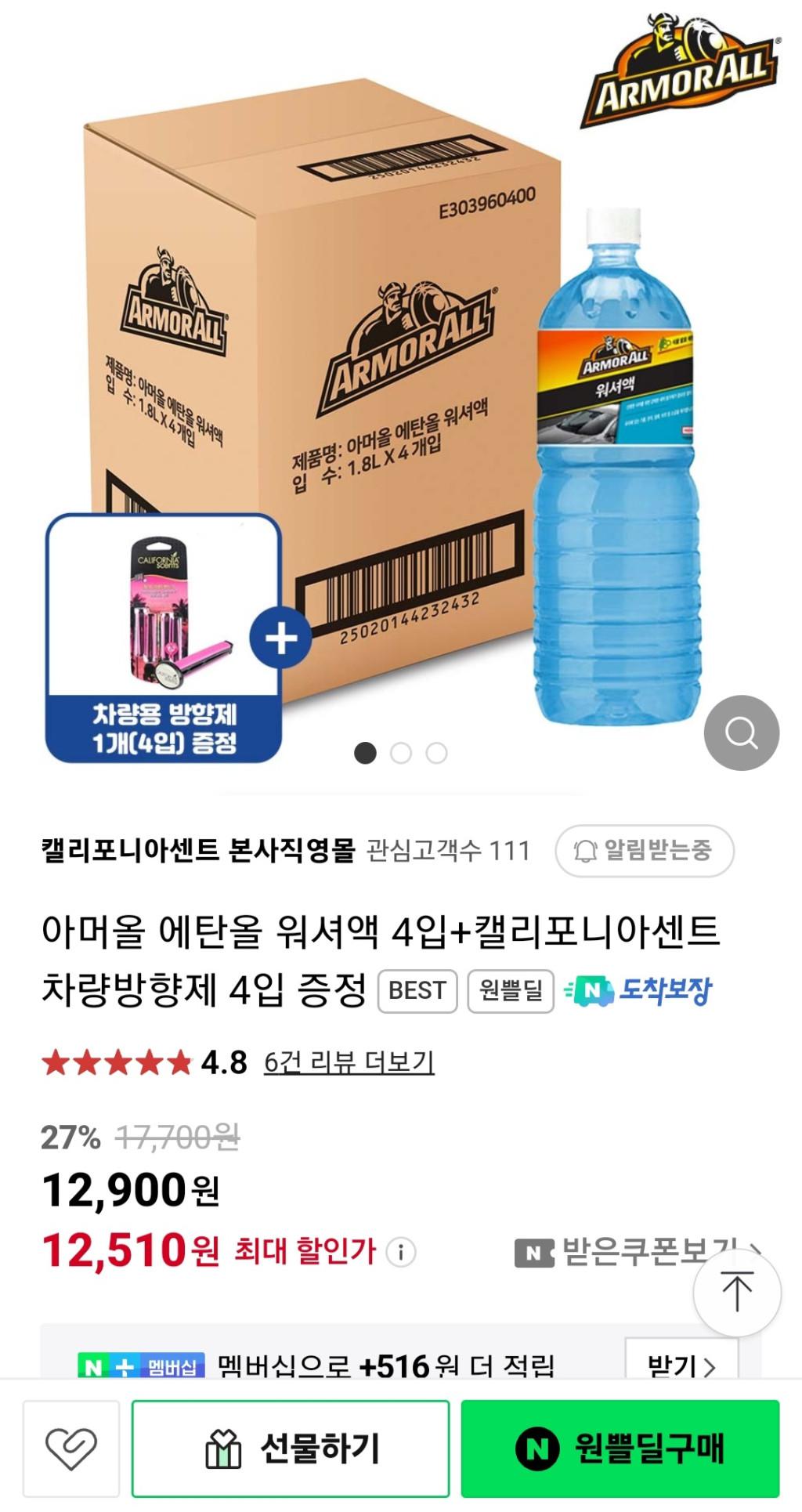Viewport: 802px width, 1512px height.
Task: Buy now with 원쁠딜구매 button
Action: pyautogui.click(x=620, y=1449)
